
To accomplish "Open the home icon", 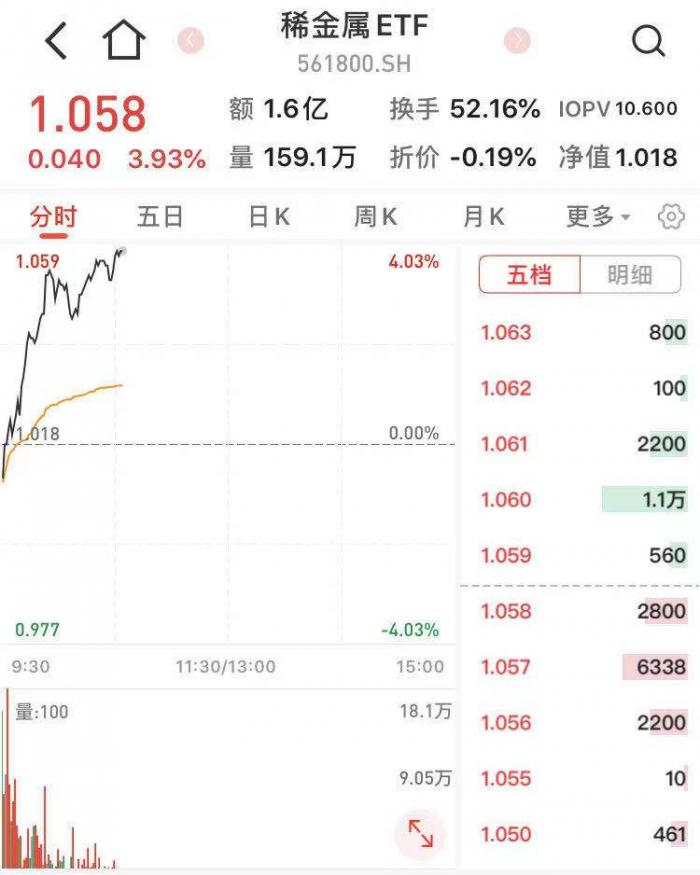I will [x=124, y=41].
